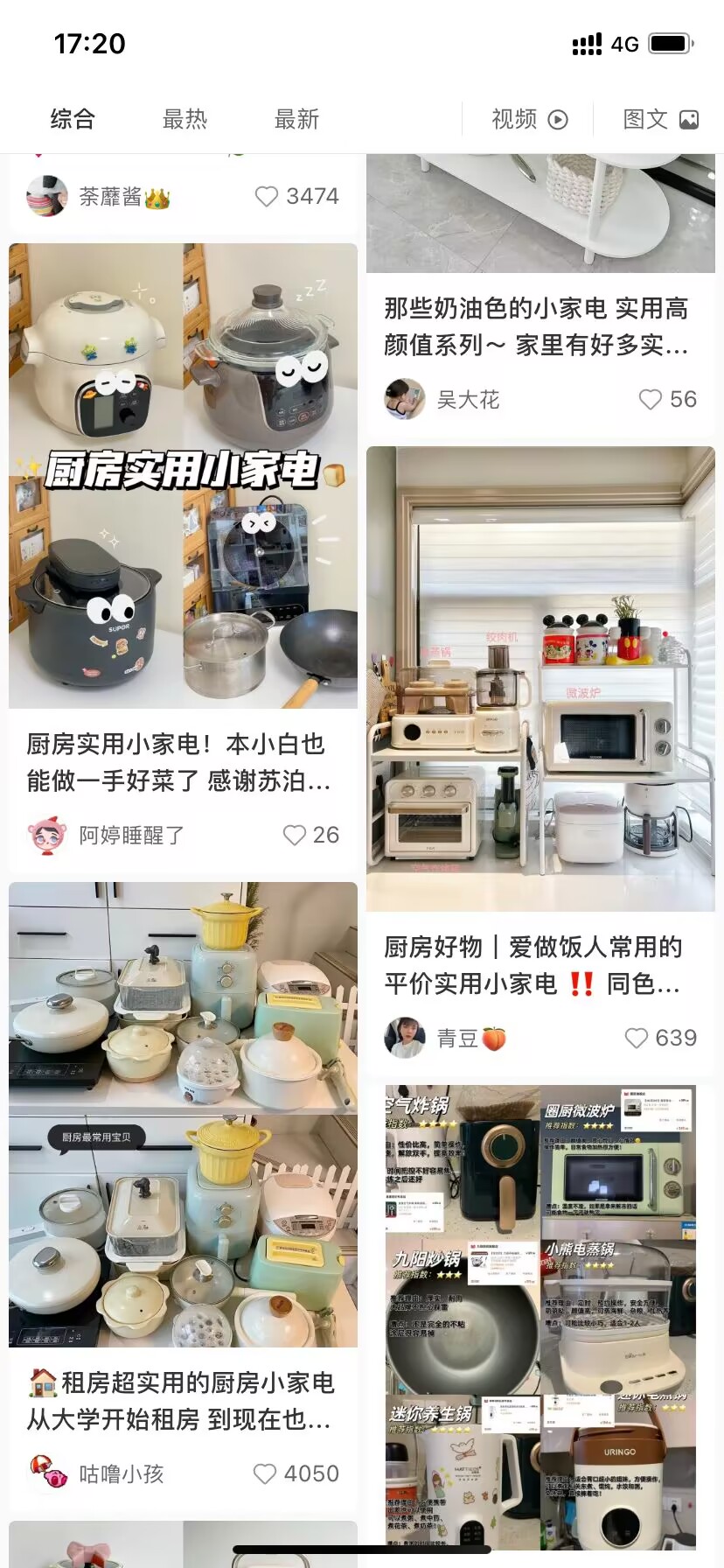
Task: Open 荼蘼酱's profile
Action: pyautogui.click(x=47, y=197)
